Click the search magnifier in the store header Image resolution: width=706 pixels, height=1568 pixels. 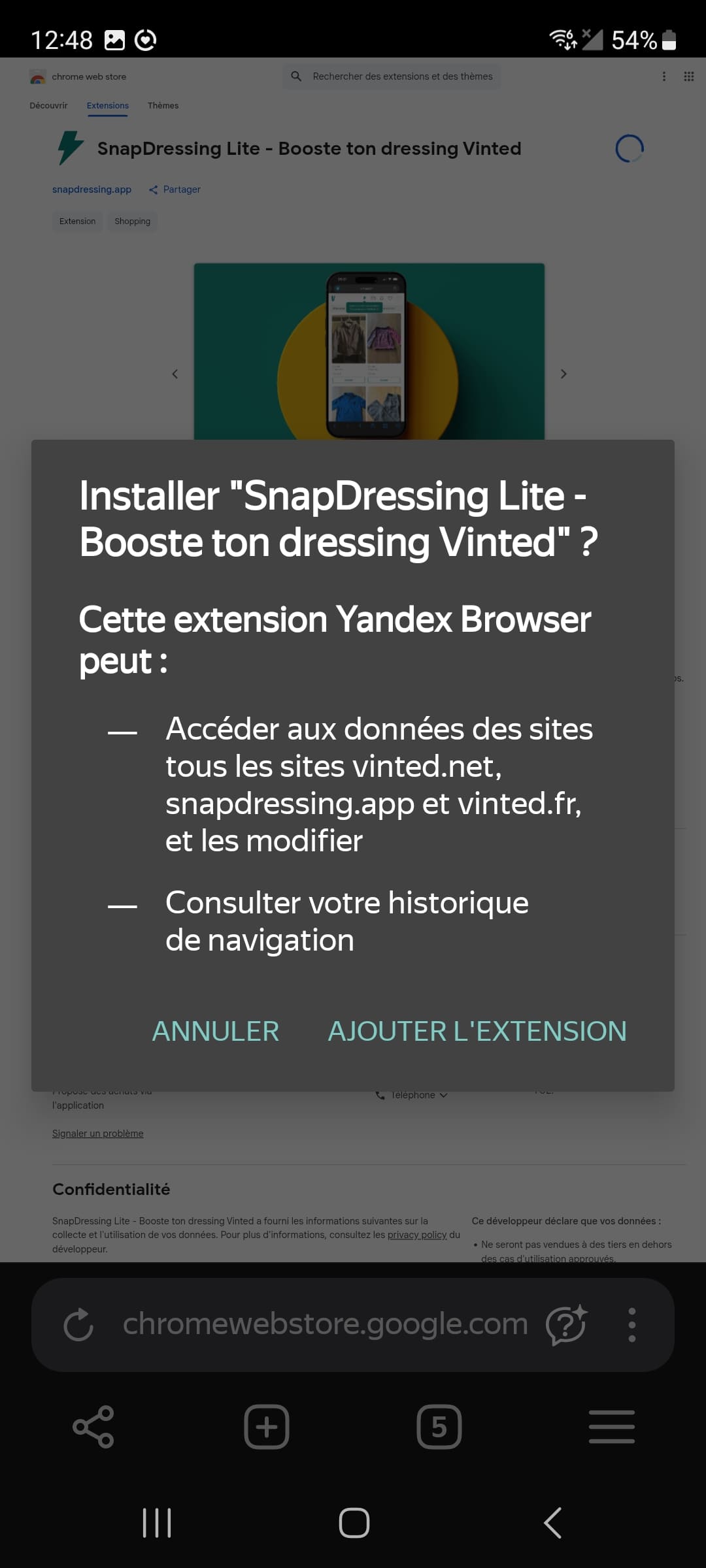point(296,76)
